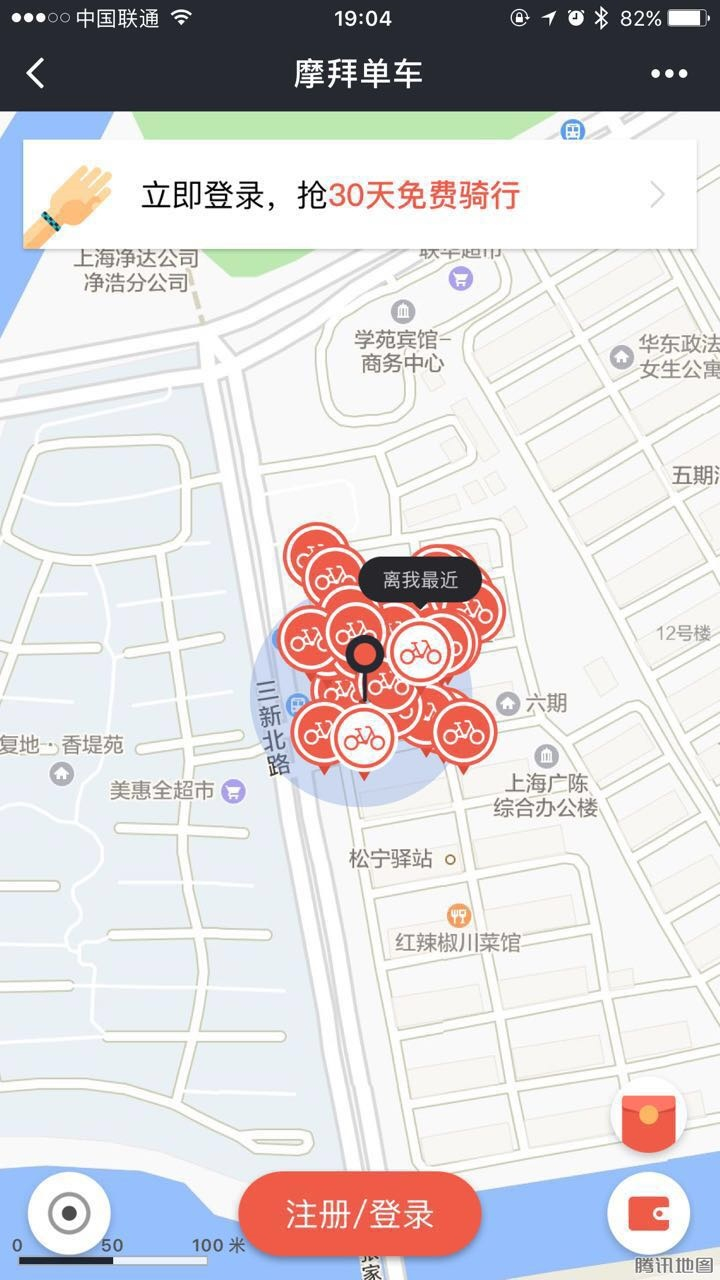Recenter map with the location target button
Screen dimensions: 720x1280
pos(69,1214)
